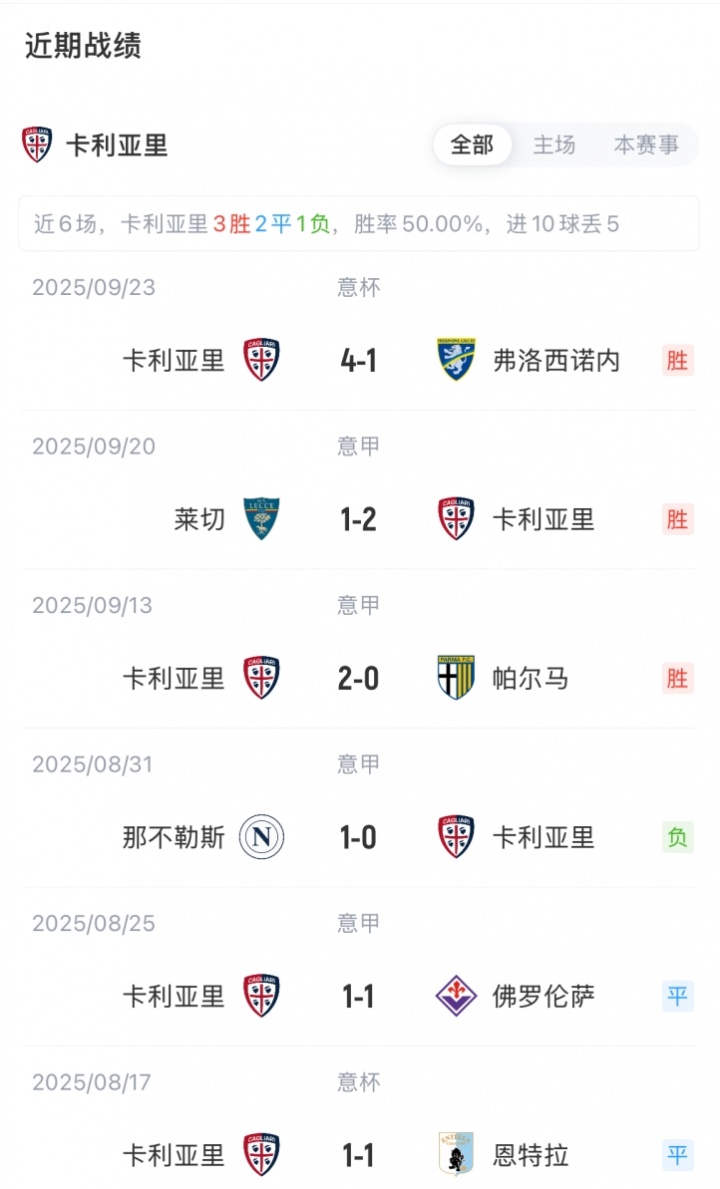Open the 莱切 vs 卡利亚里 match
720x1189 pixels.
[359, 519]
